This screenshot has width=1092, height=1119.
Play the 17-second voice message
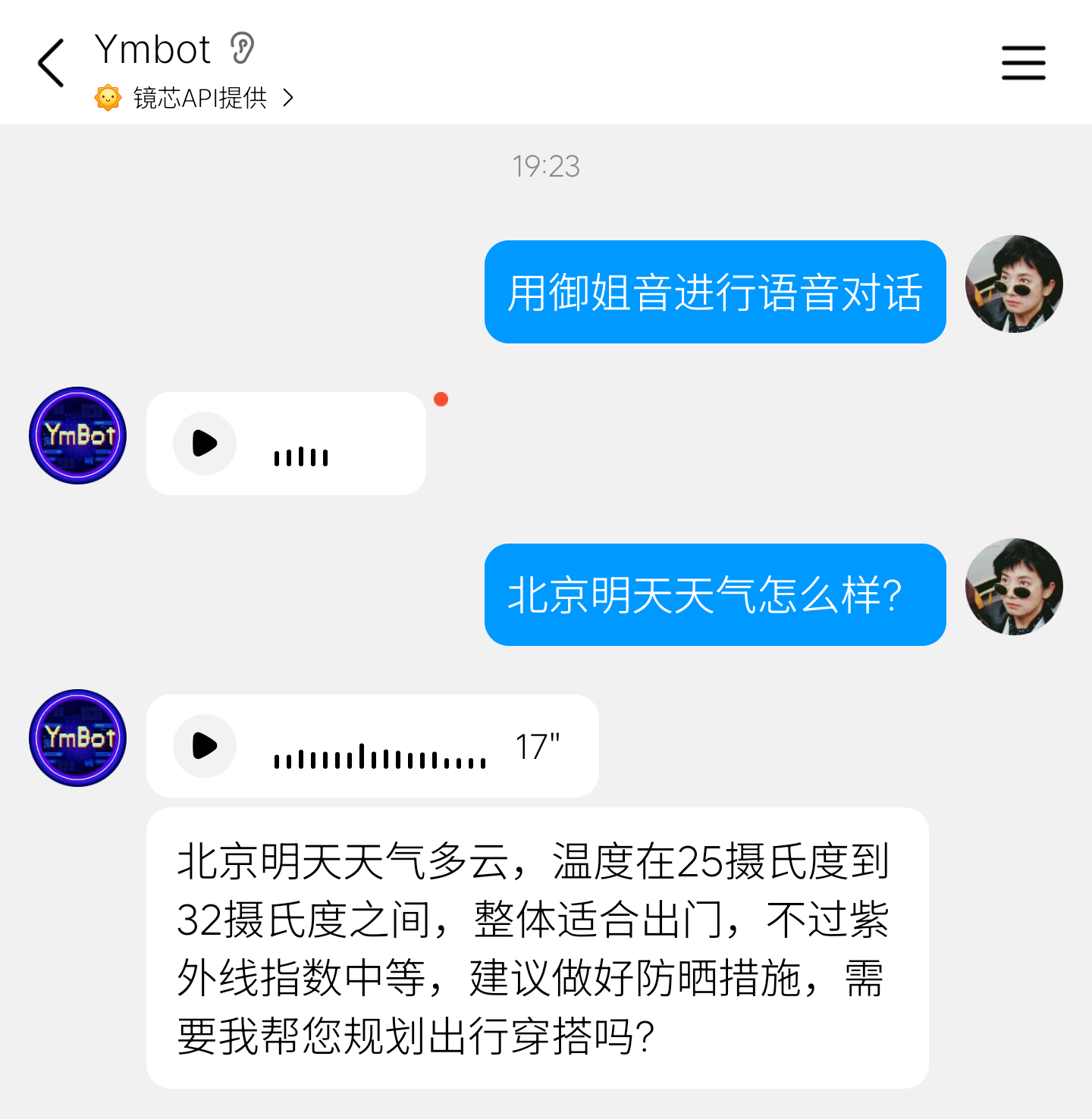point(204,745)
